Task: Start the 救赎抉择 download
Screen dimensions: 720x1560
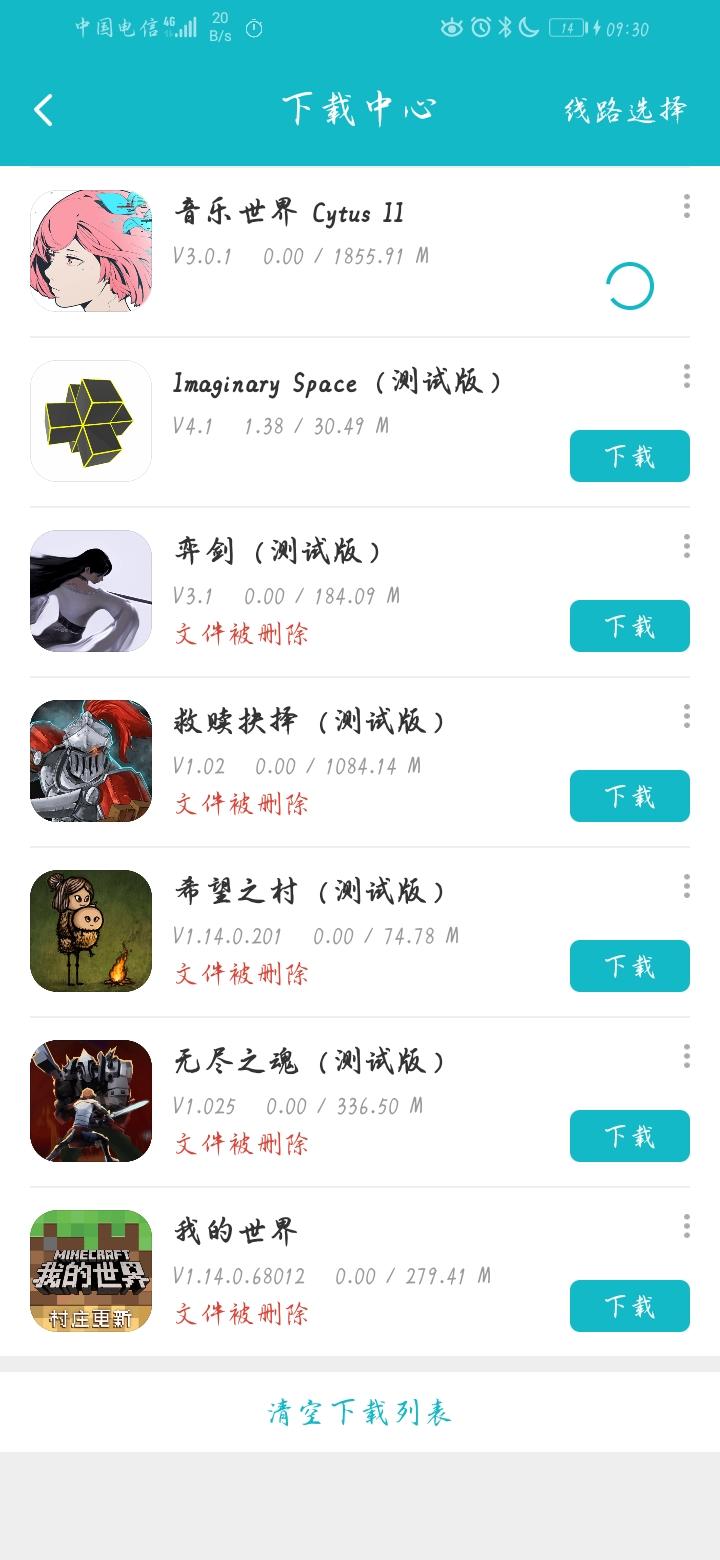Action: point(629,796)
